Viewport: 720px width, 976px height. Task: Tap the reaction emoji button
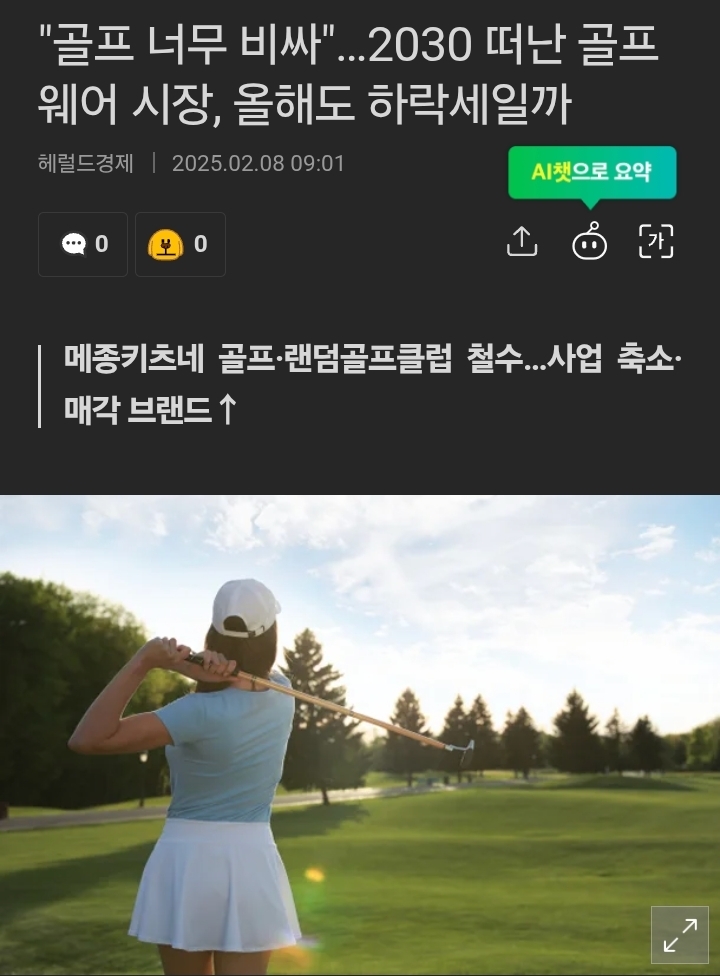(x=180, y=244)
